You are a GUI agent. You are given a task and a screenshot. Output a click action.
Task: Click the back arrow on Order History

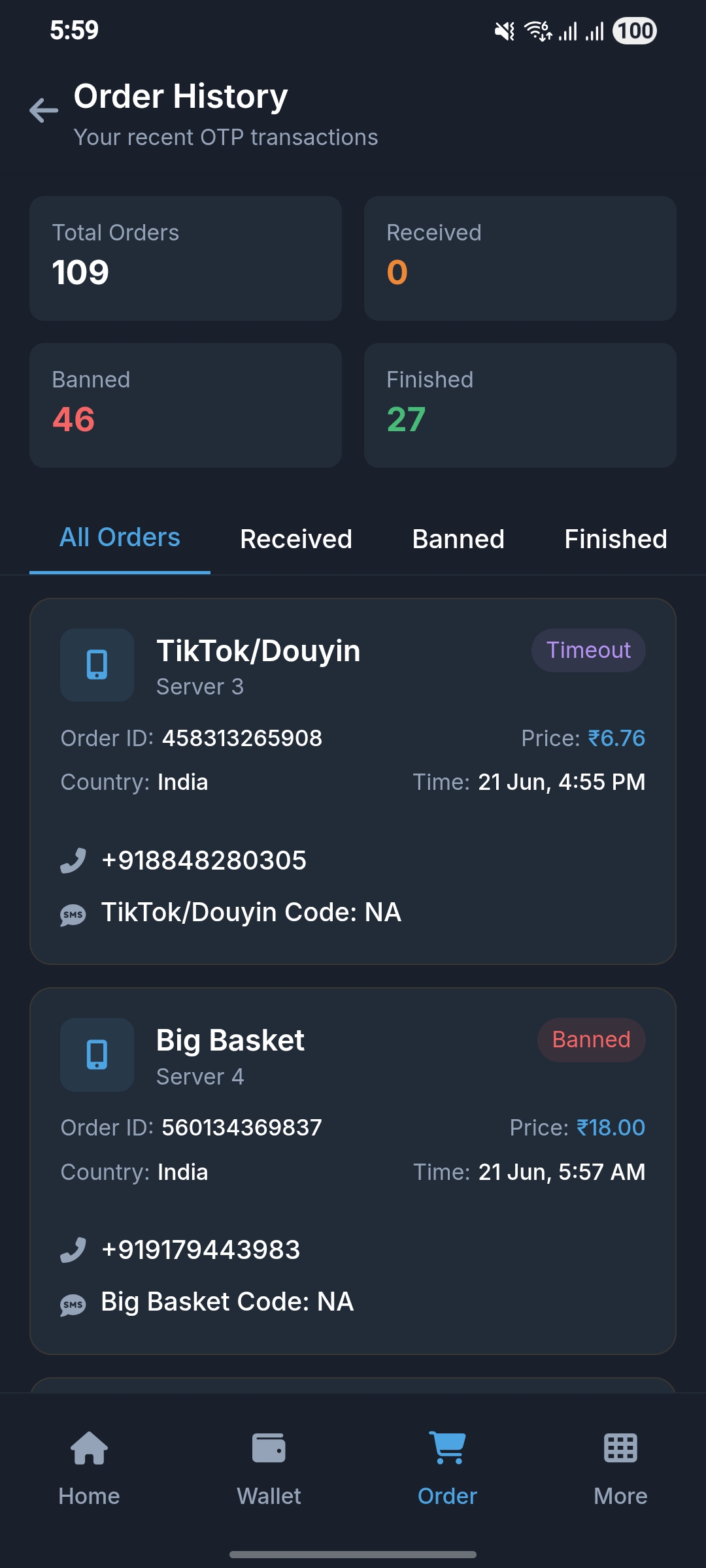(43, 110)
